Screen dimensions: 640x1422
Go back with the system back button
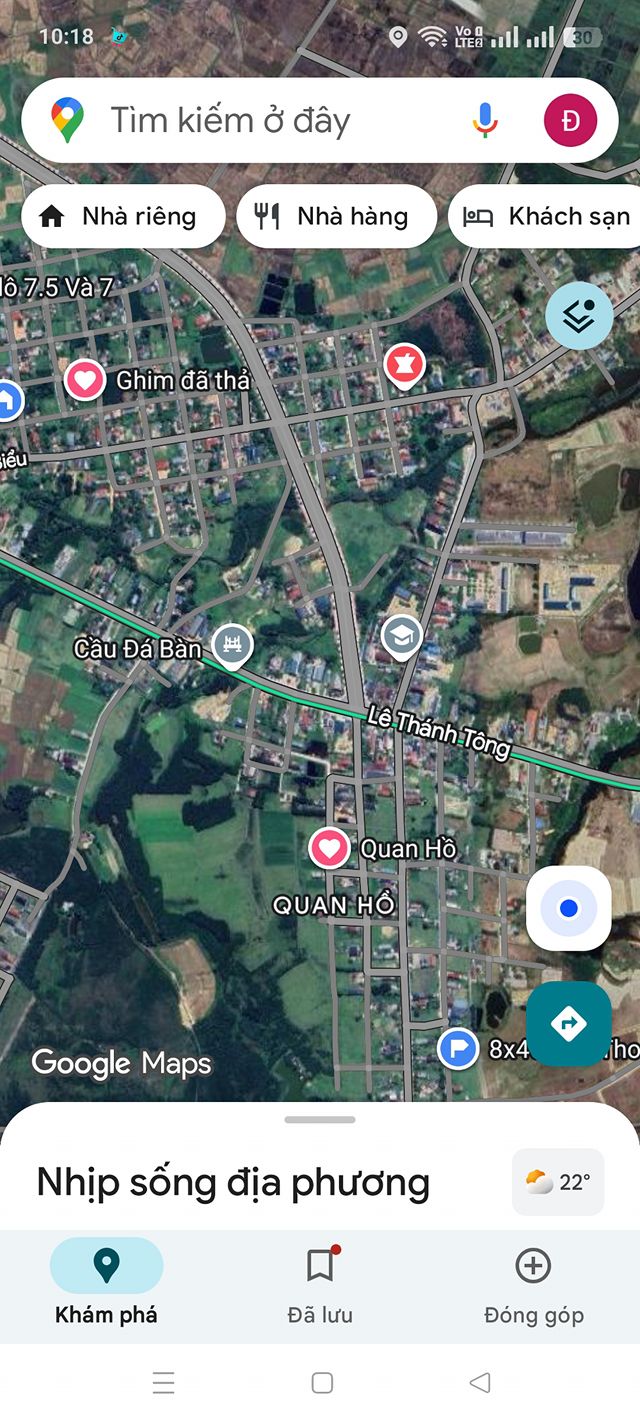[480, 1383]
